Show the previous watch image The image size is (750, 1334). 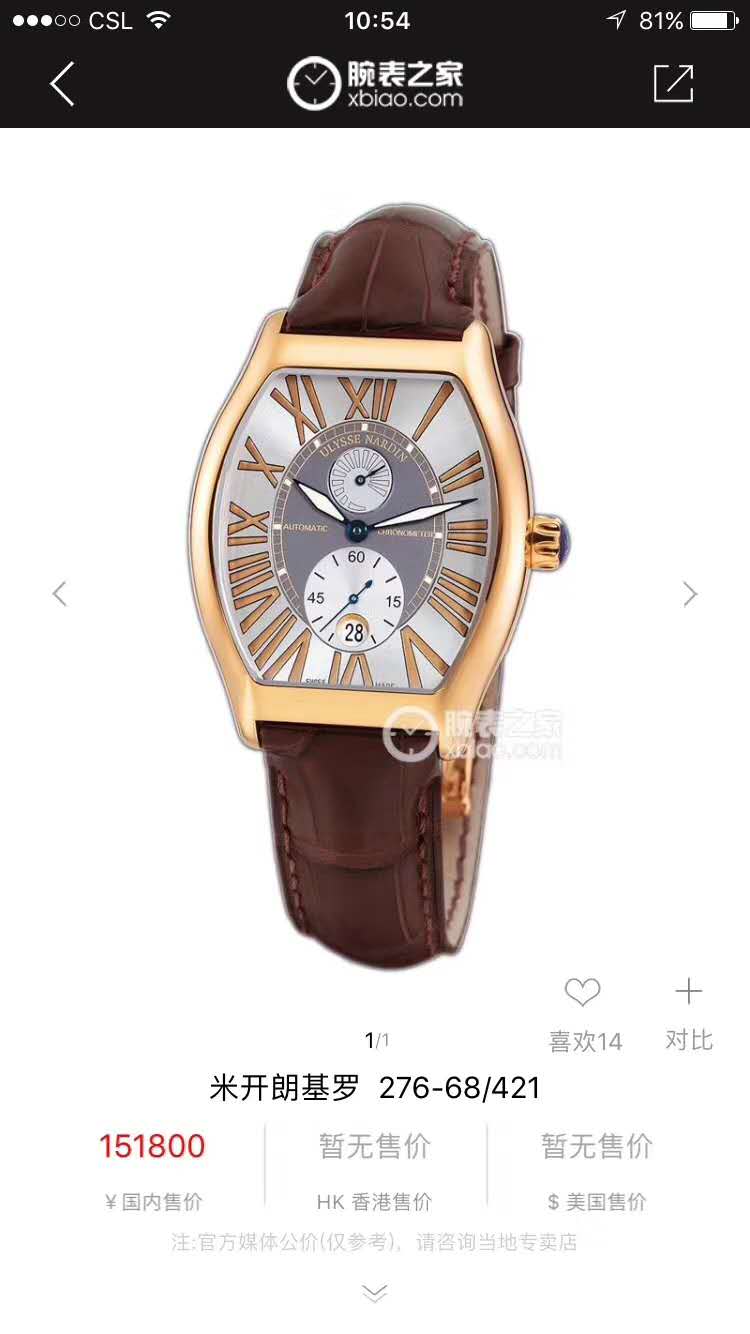pos(60,594)
